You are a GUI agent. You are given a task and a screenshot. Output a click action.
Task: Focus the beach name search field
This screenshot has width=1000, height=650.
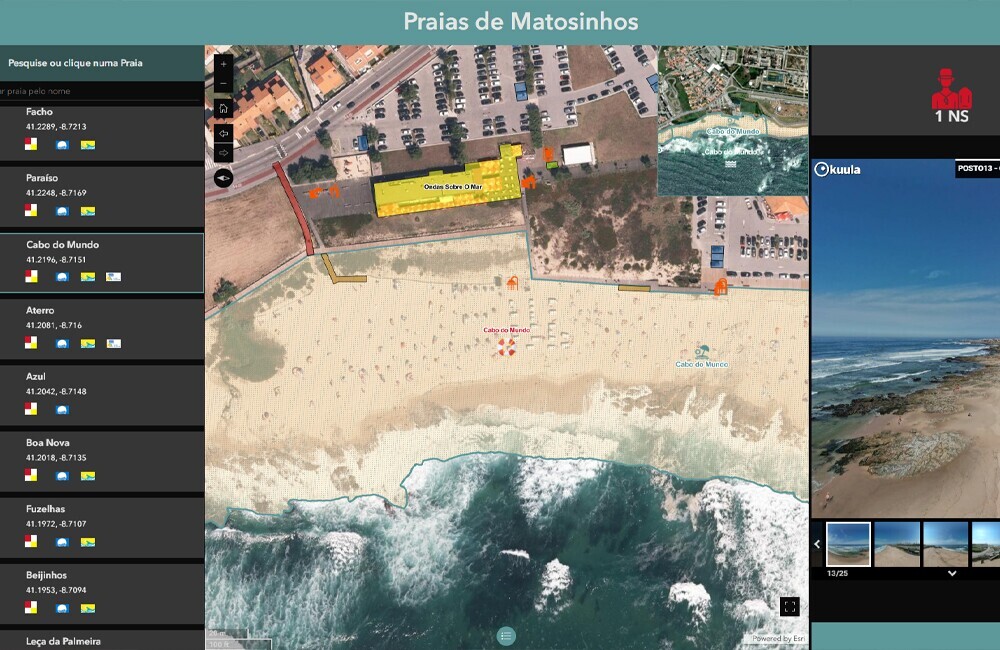point(100,92)
